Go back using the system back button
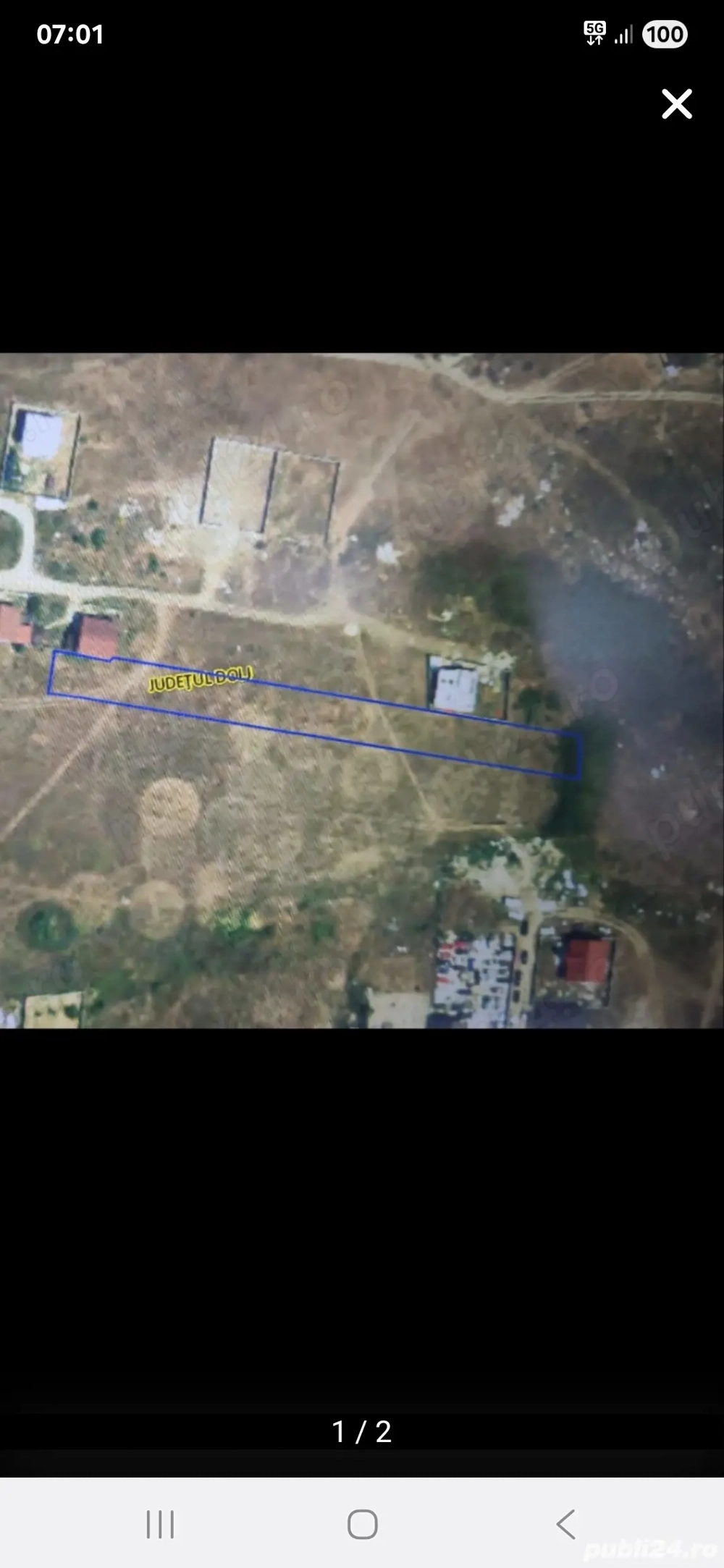This screenshot has width=724, height=1568. tap(565, 1523)
